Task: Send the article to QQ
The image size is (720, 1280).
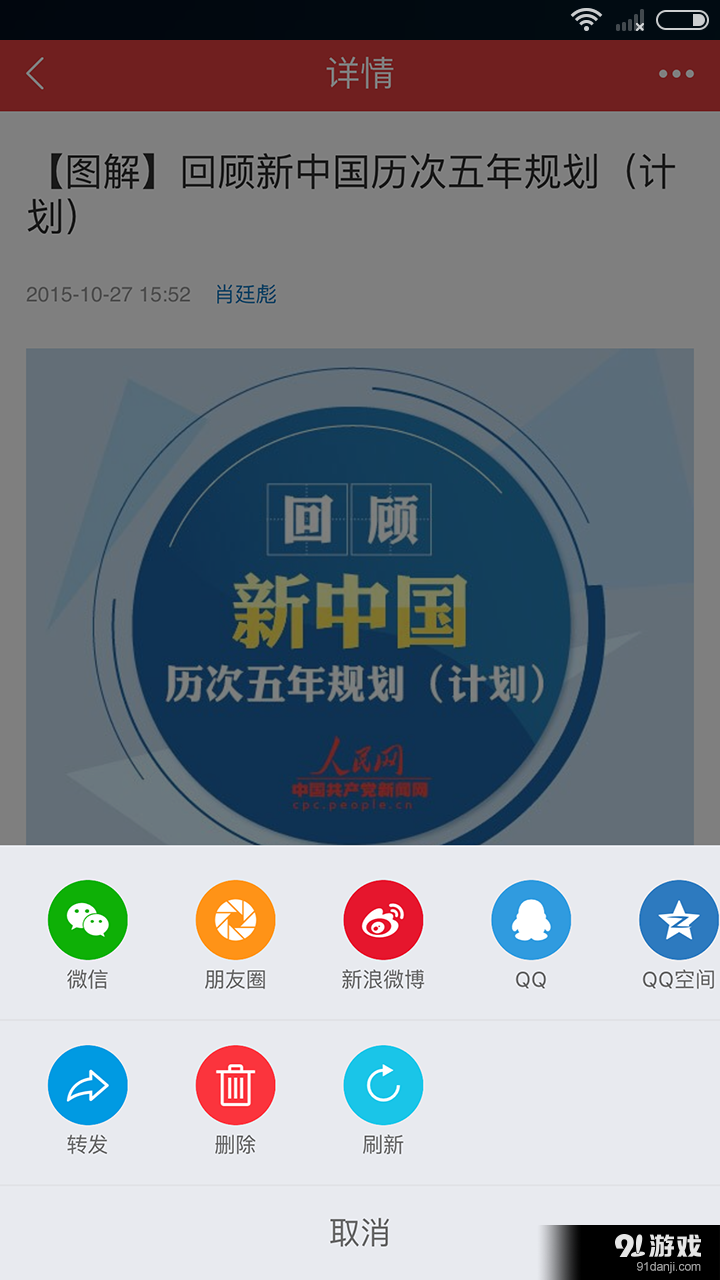Action: (x=531, y=920)
